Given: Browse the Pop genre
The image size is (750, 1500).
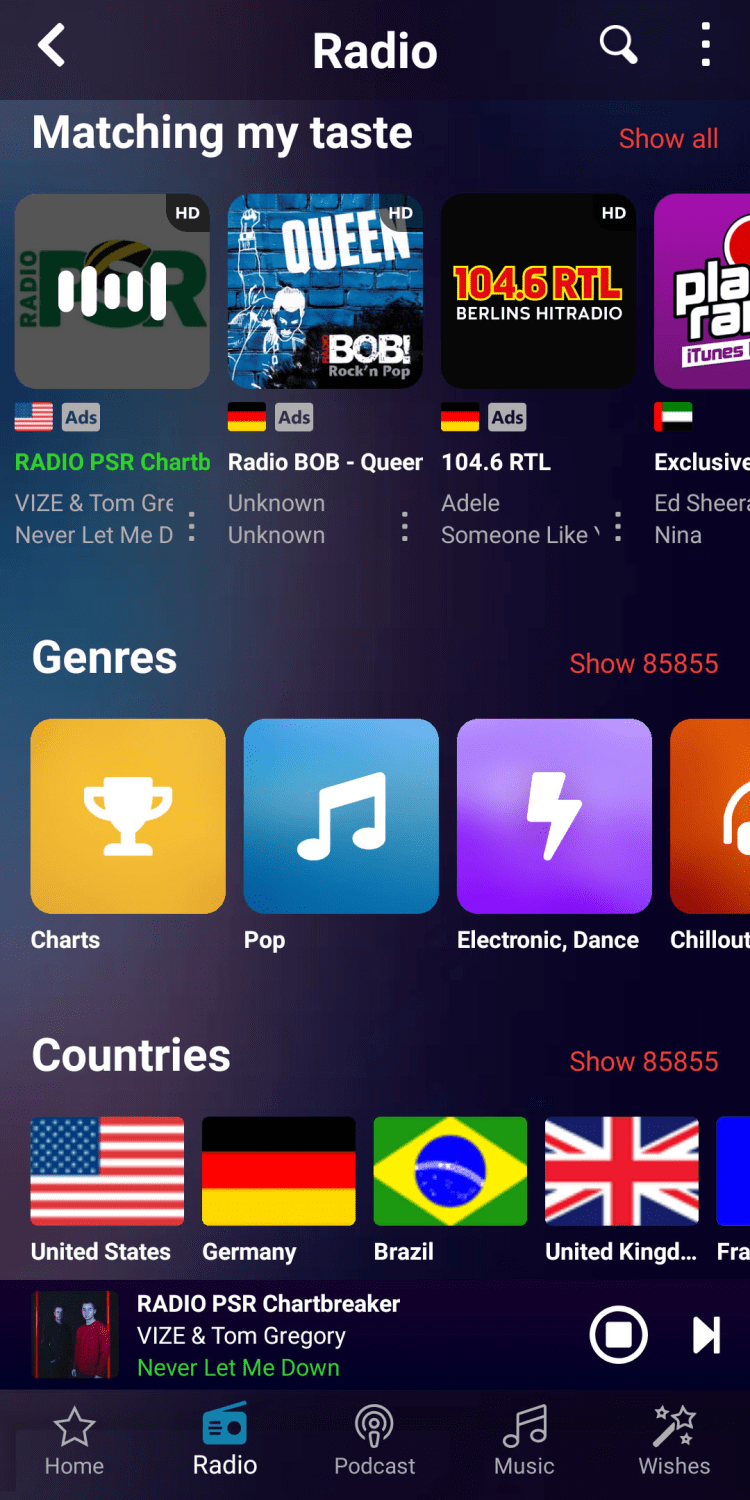Looking at the screenshot, I should (341, 816).
